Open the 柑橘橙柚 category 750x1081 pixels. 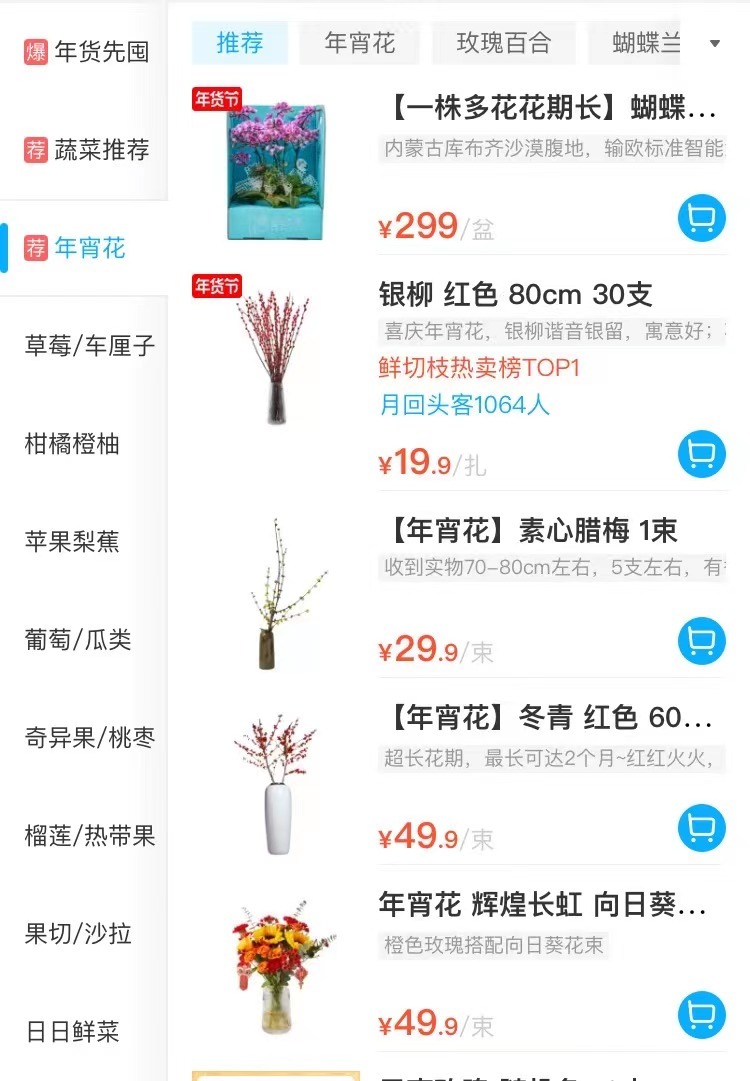pyautogui.click(x=72, y=444)
